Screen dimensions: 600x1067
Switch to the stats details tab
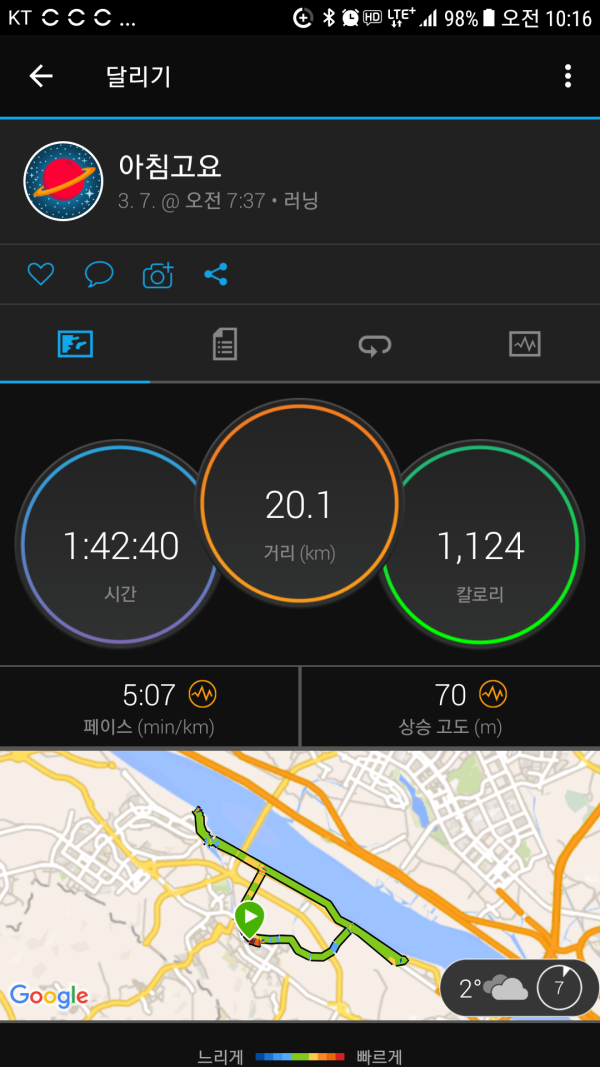click(x=225, y=345)
